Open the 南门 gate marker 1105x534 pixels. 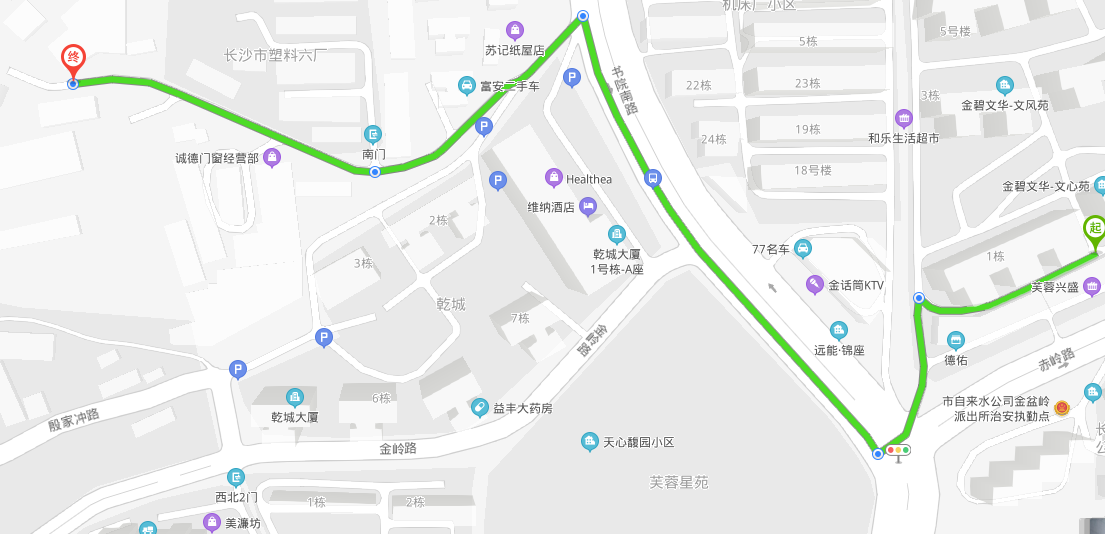click(x=373, y=134)
